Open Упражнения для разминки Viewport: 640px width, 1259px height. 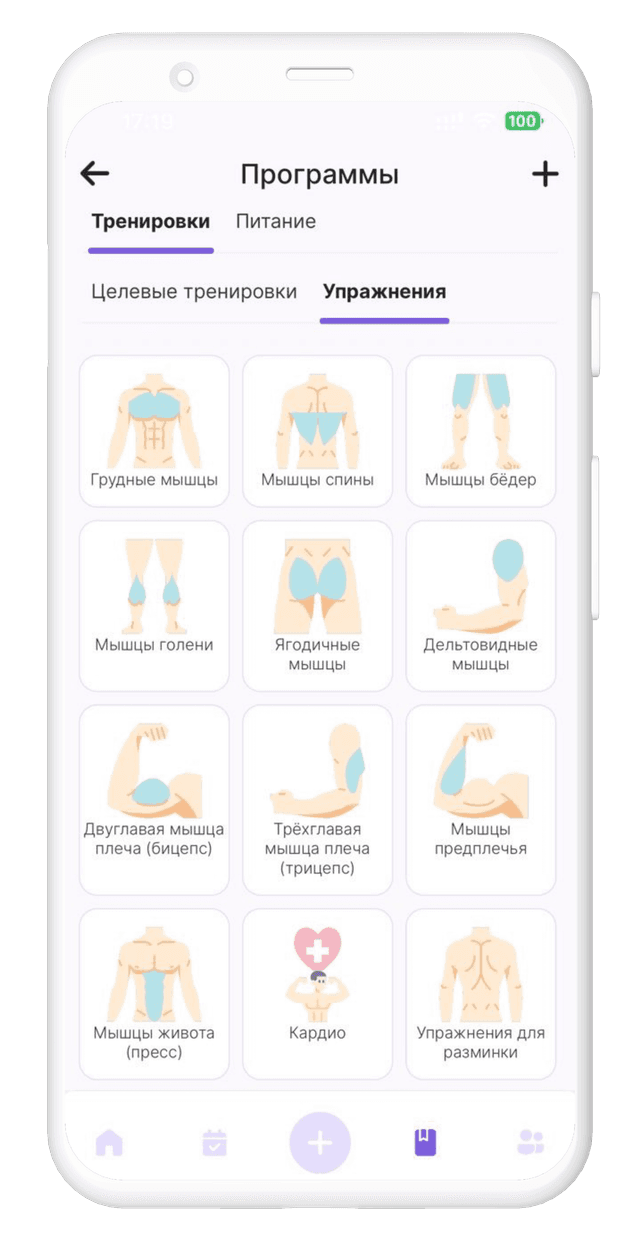[481, 993]
